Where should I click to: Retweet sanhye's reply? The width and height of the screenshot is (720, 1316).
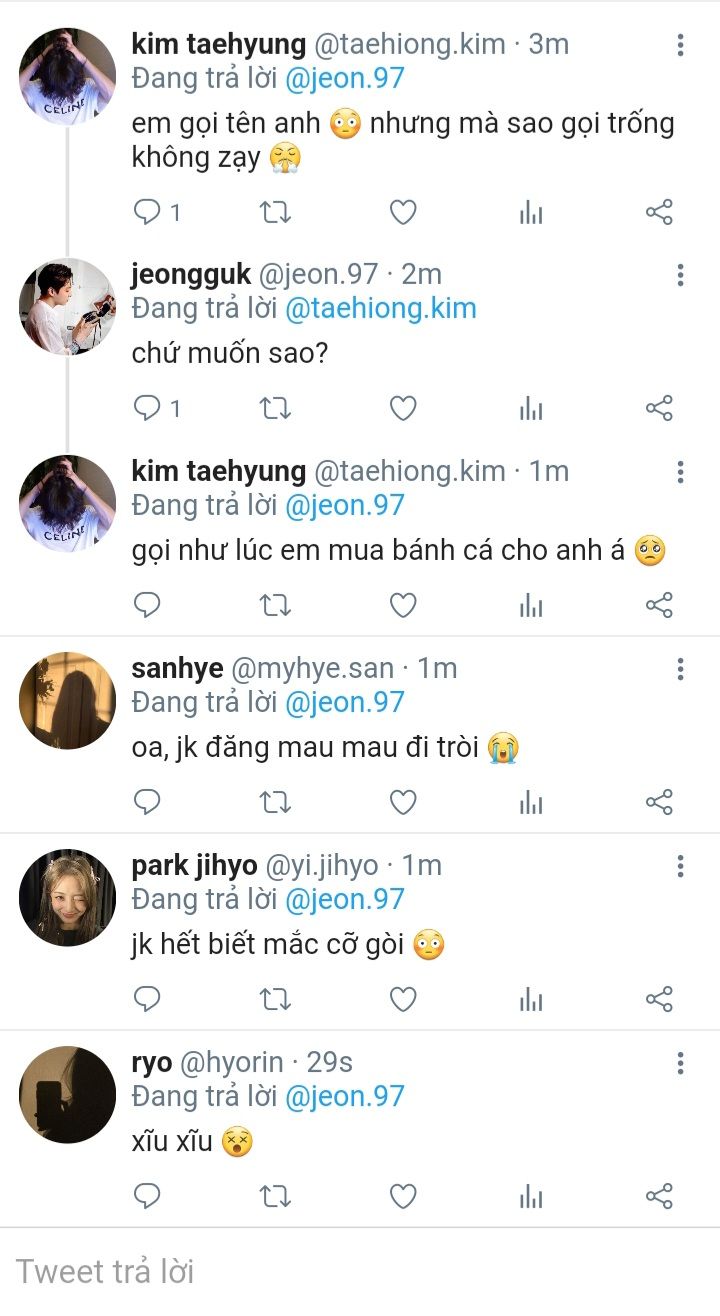click(x=275, y=802)
